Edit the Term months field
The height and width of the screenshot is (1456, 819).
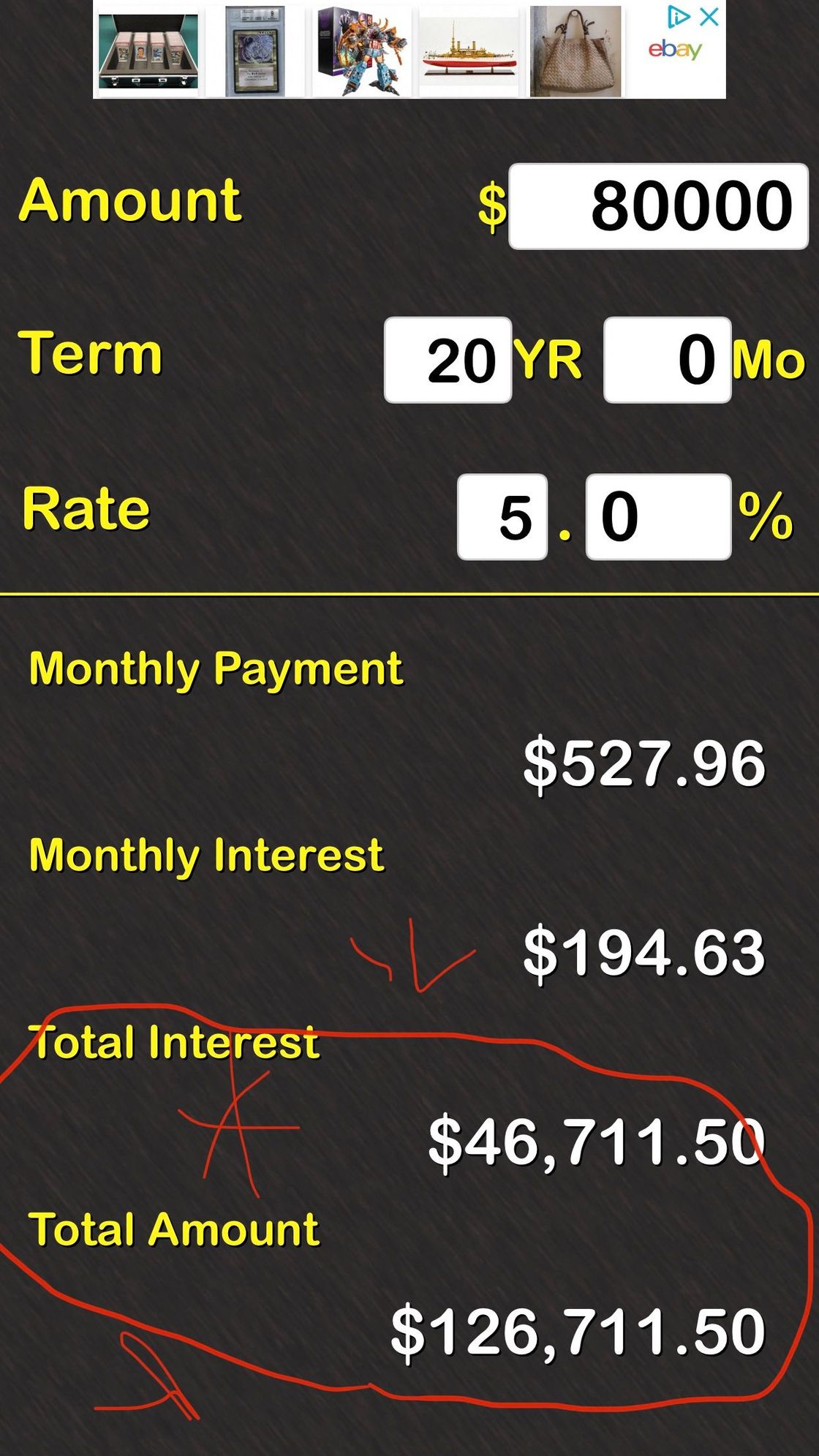(x=667, y=360)
